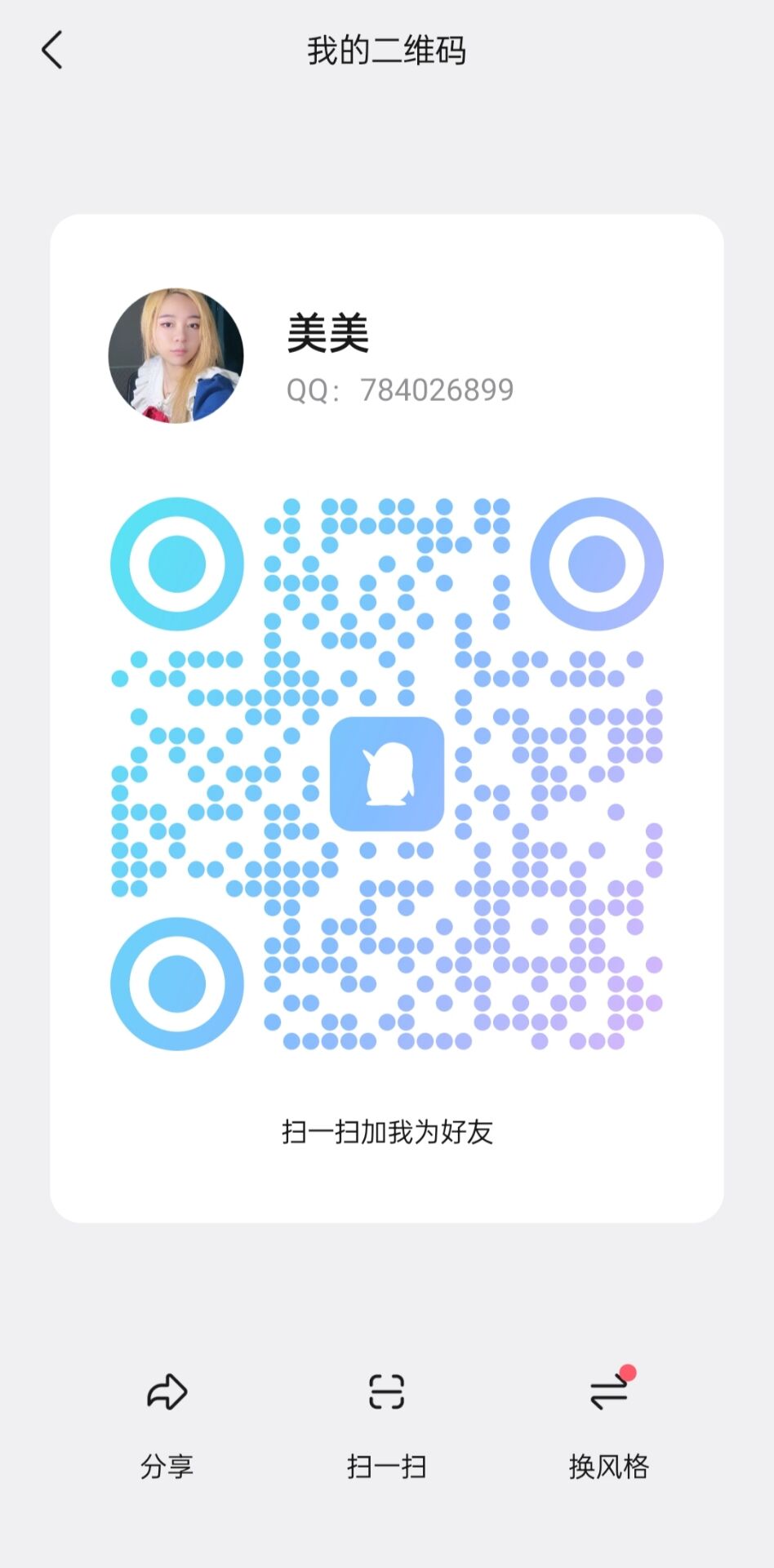Go back from the QR code page
The image size is (774, 1568).
point(52,51)
